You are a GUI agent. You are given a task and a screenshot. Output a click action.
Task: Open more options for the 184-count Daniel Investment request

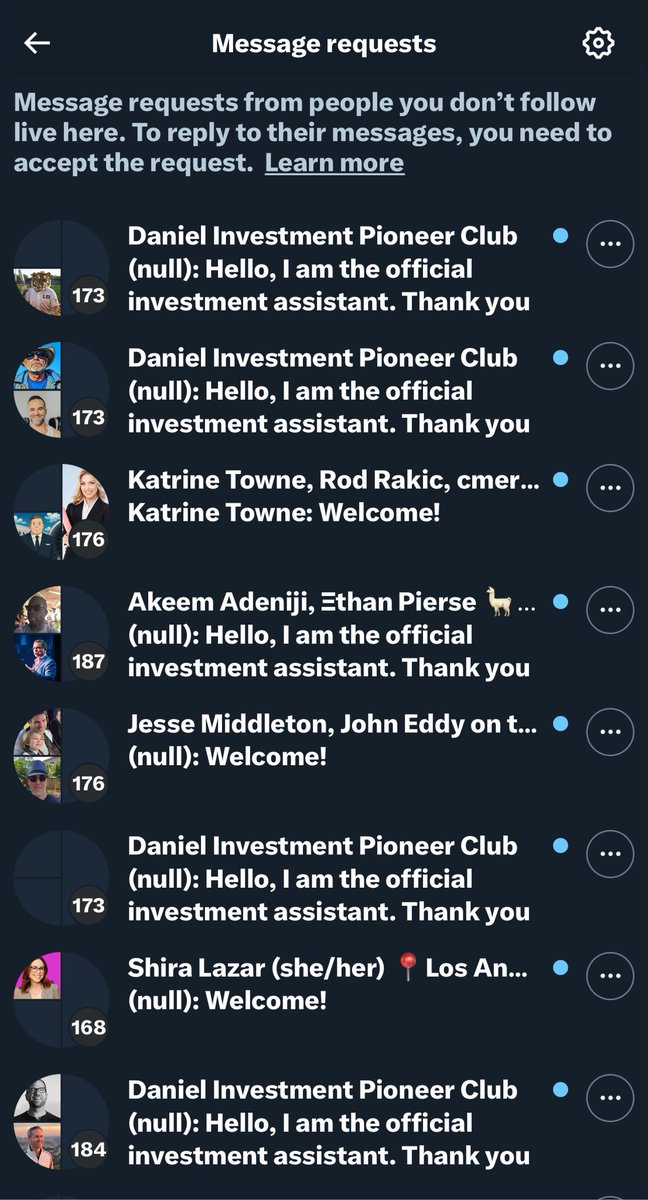pos(610,1098)
